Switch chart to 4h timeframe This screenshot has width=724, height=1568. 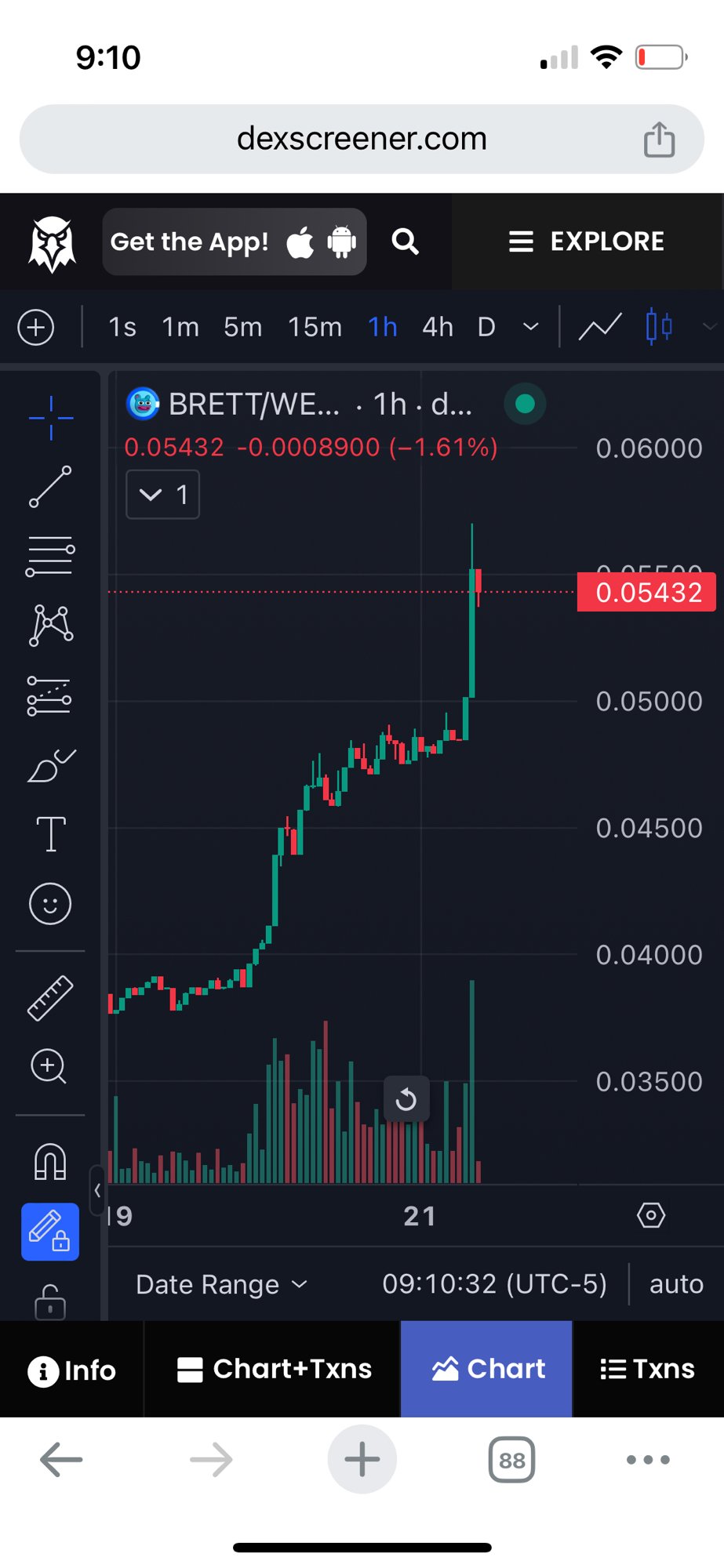pyautogui.click(x=438, y=327)
